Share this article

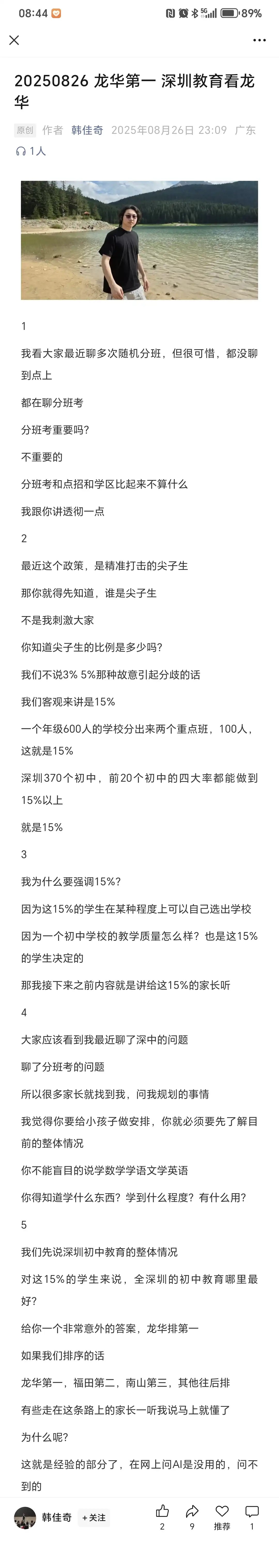192,1511
